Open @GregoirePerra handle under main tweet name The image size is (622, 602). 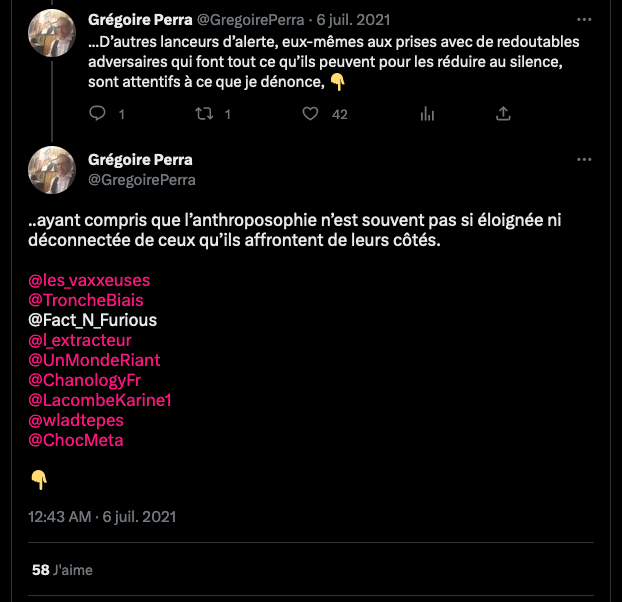141,180
